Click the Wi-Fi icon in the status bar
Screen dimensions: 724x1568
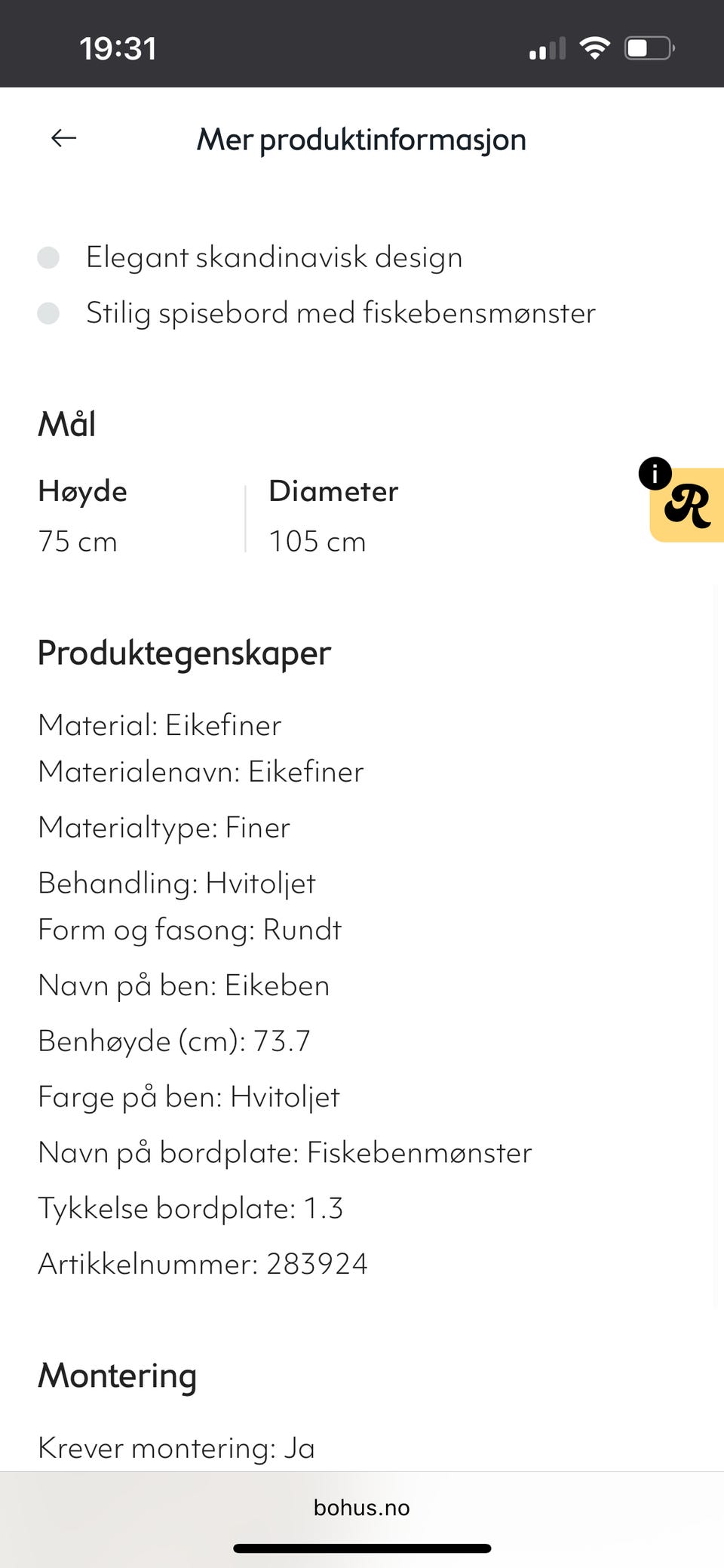pyautogui.click(x=595, y=47)
